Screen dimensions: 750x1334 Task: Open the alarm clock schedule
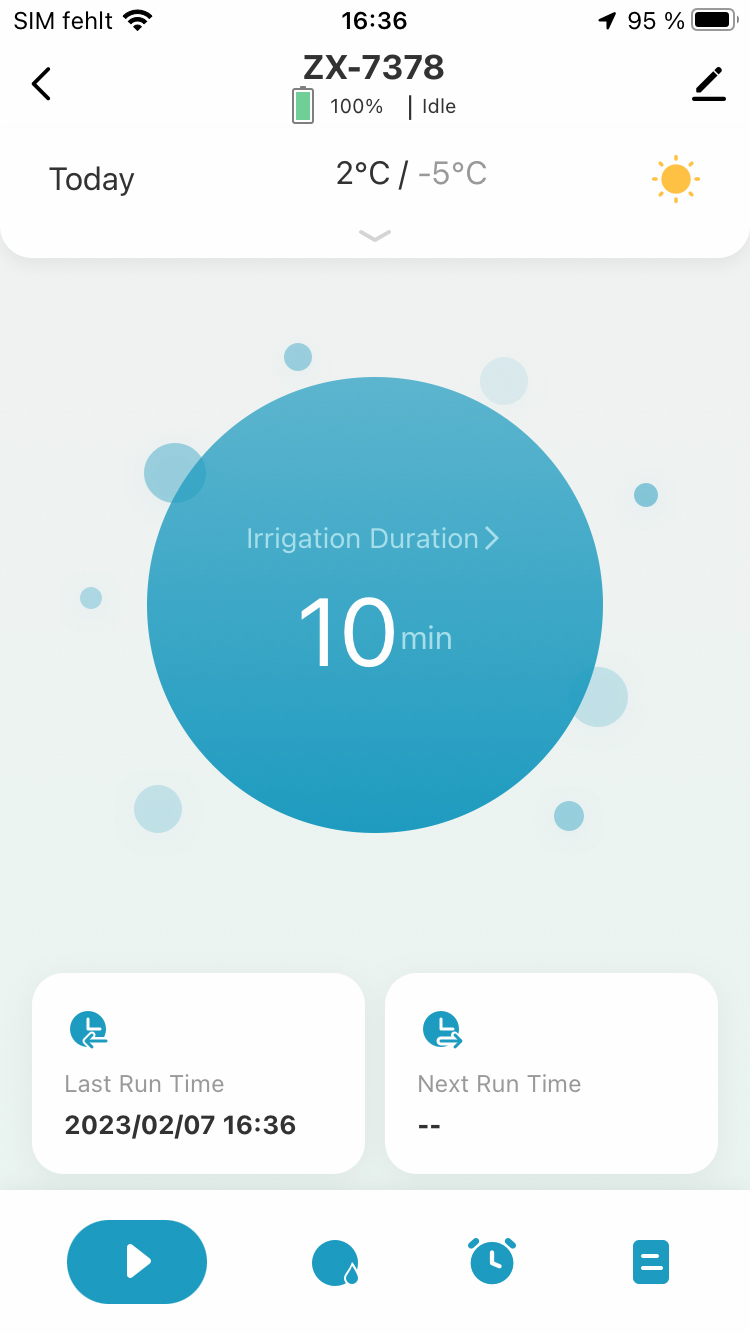pos(492,1261)
